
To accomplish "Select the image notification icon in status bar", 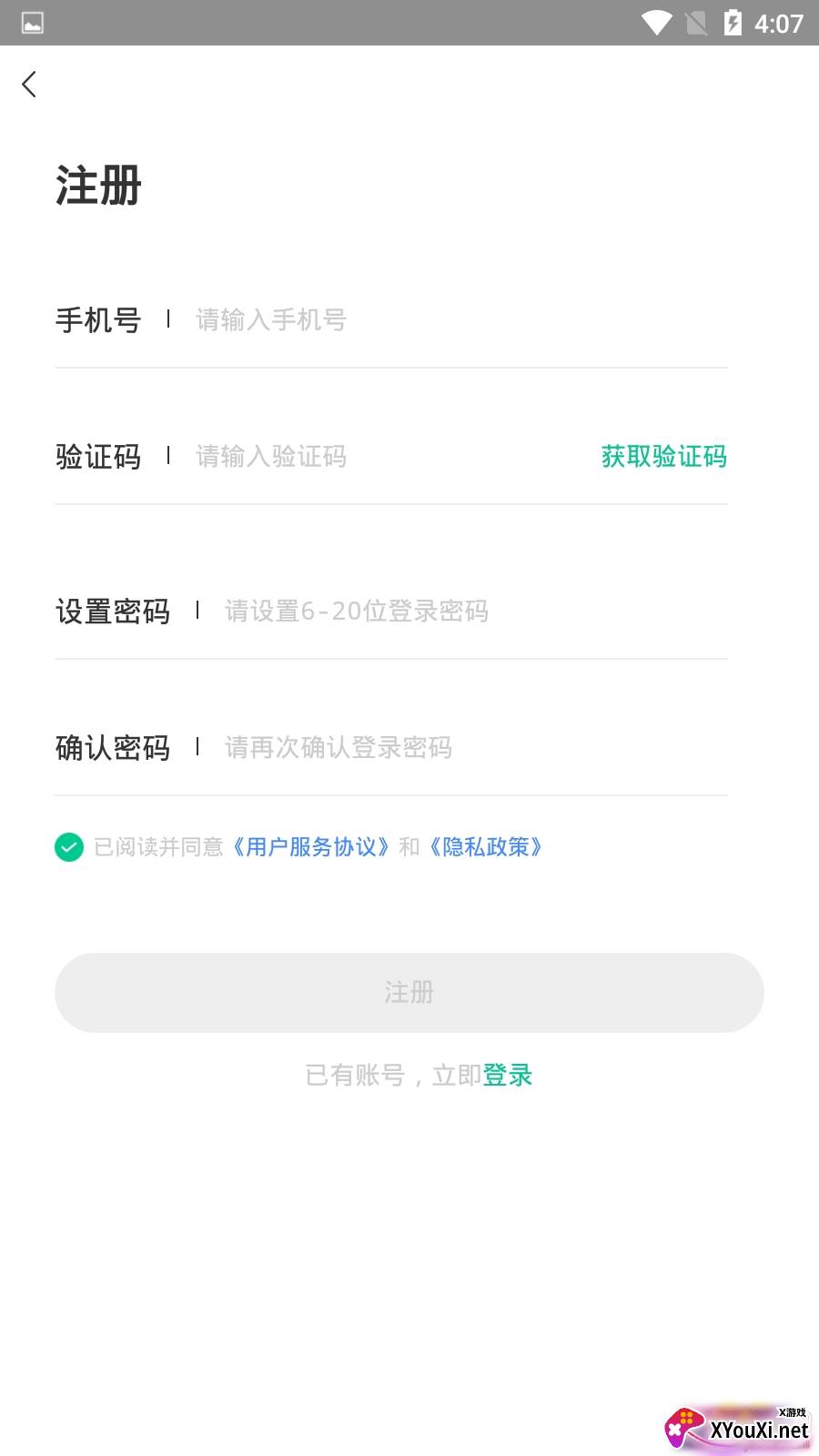I will point(33,24).
